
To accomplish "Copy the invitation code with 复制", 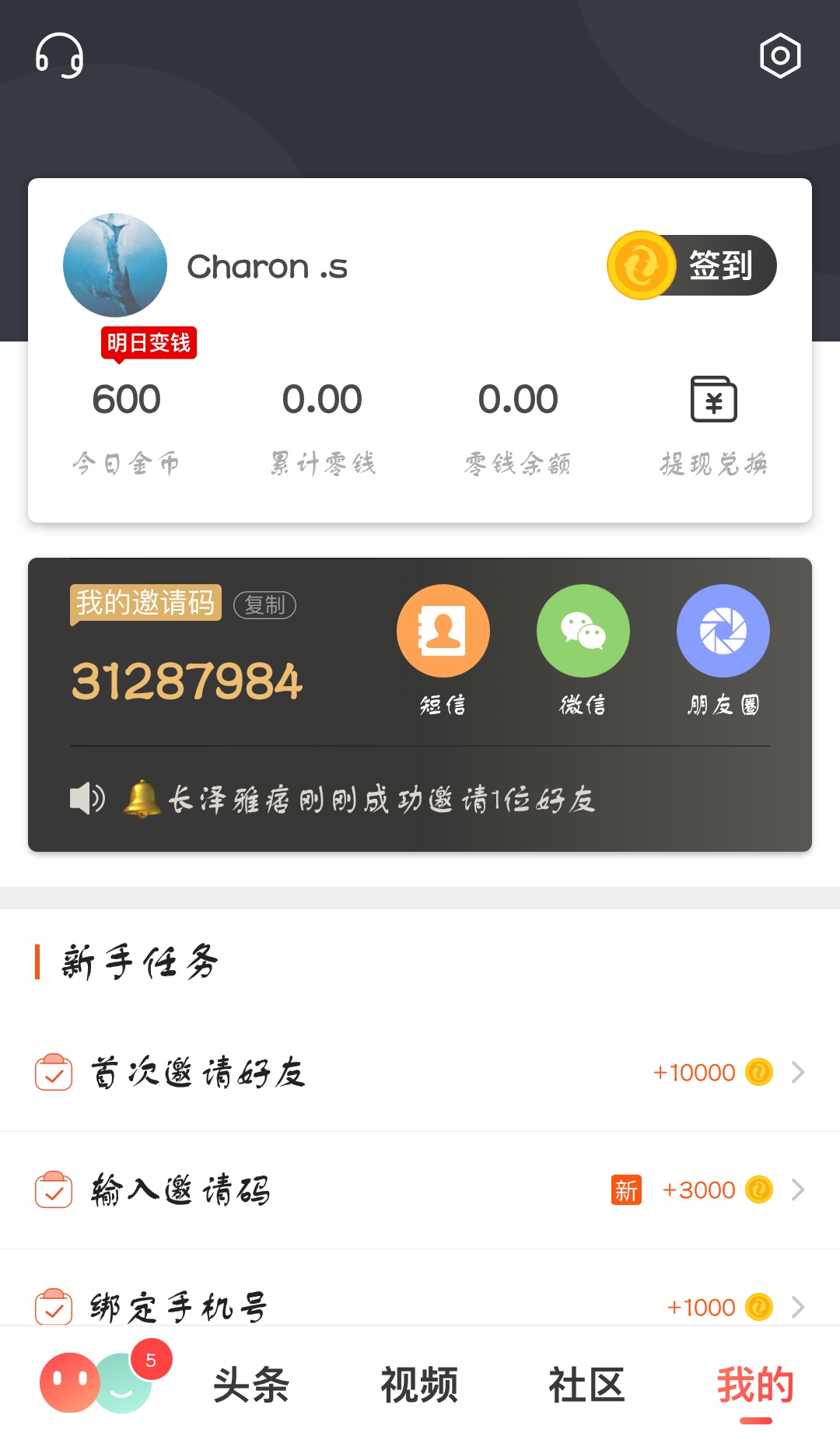I will [264, 604].
